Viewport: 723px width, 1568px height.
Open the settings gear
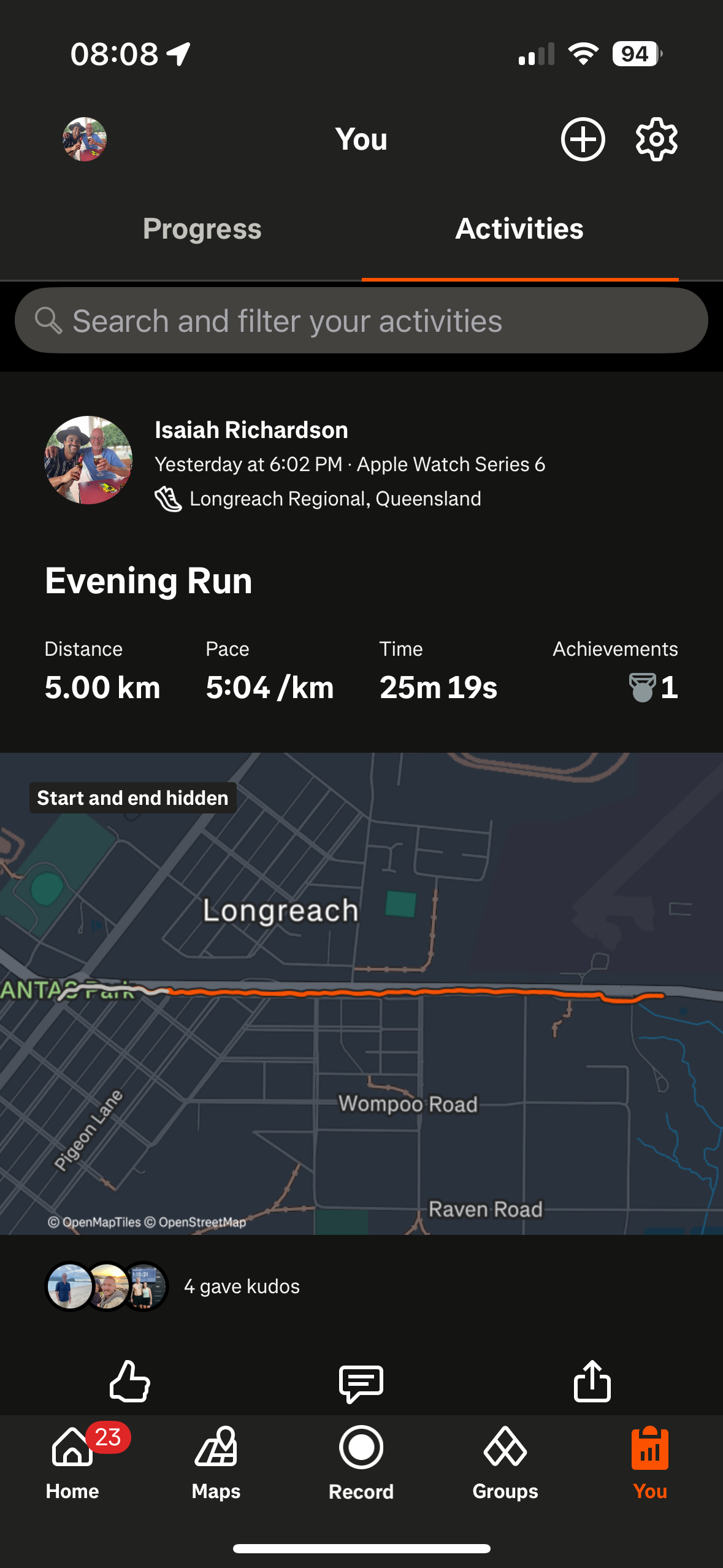coord(656,139)
